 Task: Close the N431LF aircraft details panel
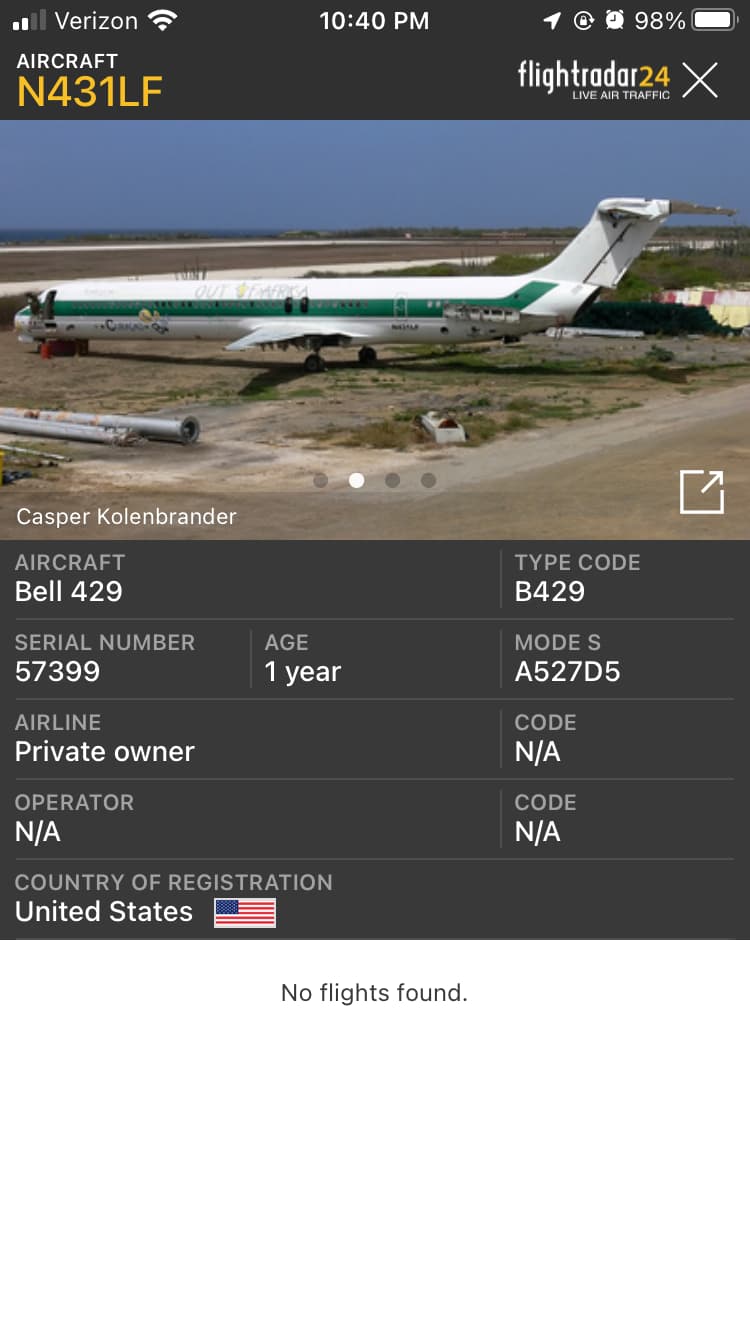tap(700, 80)
